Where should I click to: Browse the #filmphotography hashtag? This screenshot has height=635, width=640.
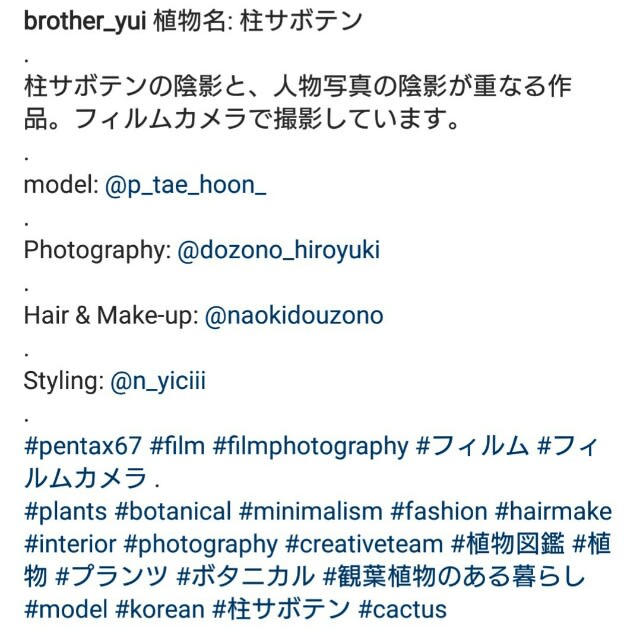coord(310,446)
